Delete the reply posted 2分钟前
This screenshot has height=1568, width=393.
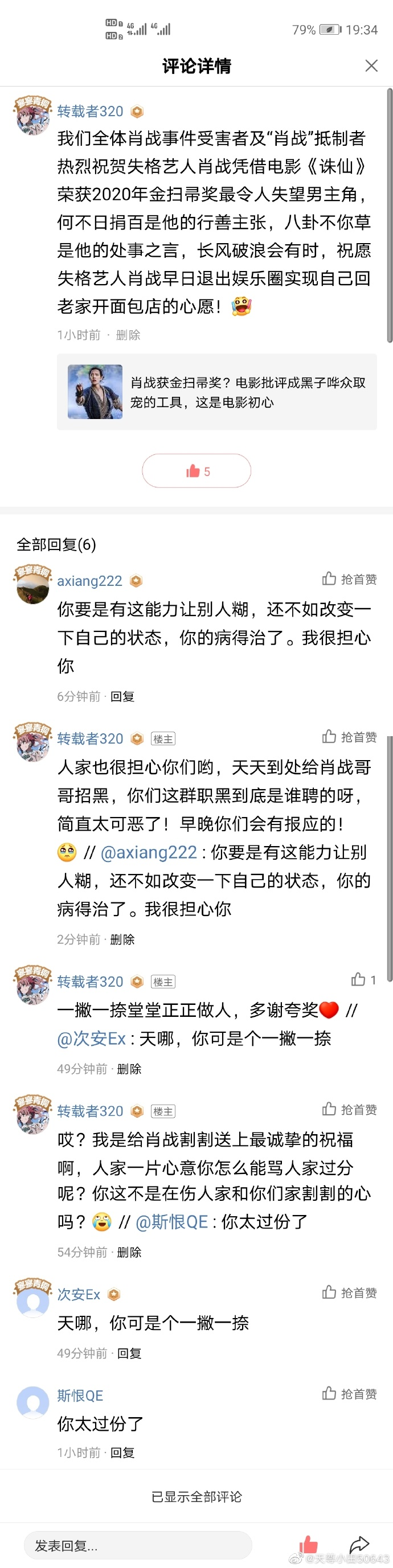[122, 939]
